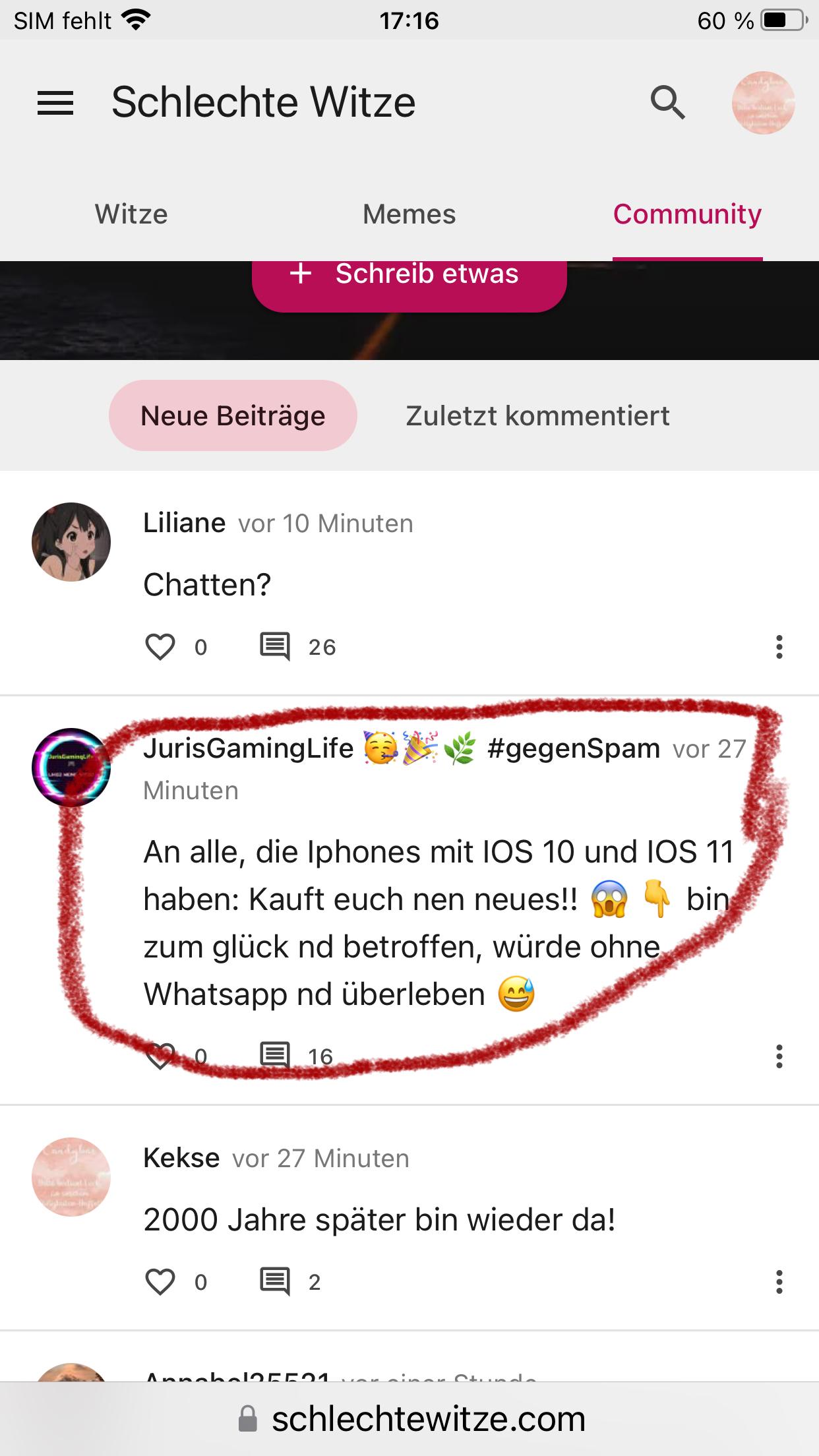The width and height of the screenshot is (819, 1456).
Task: Open the profile avatar in header
Action: [763, 103]
